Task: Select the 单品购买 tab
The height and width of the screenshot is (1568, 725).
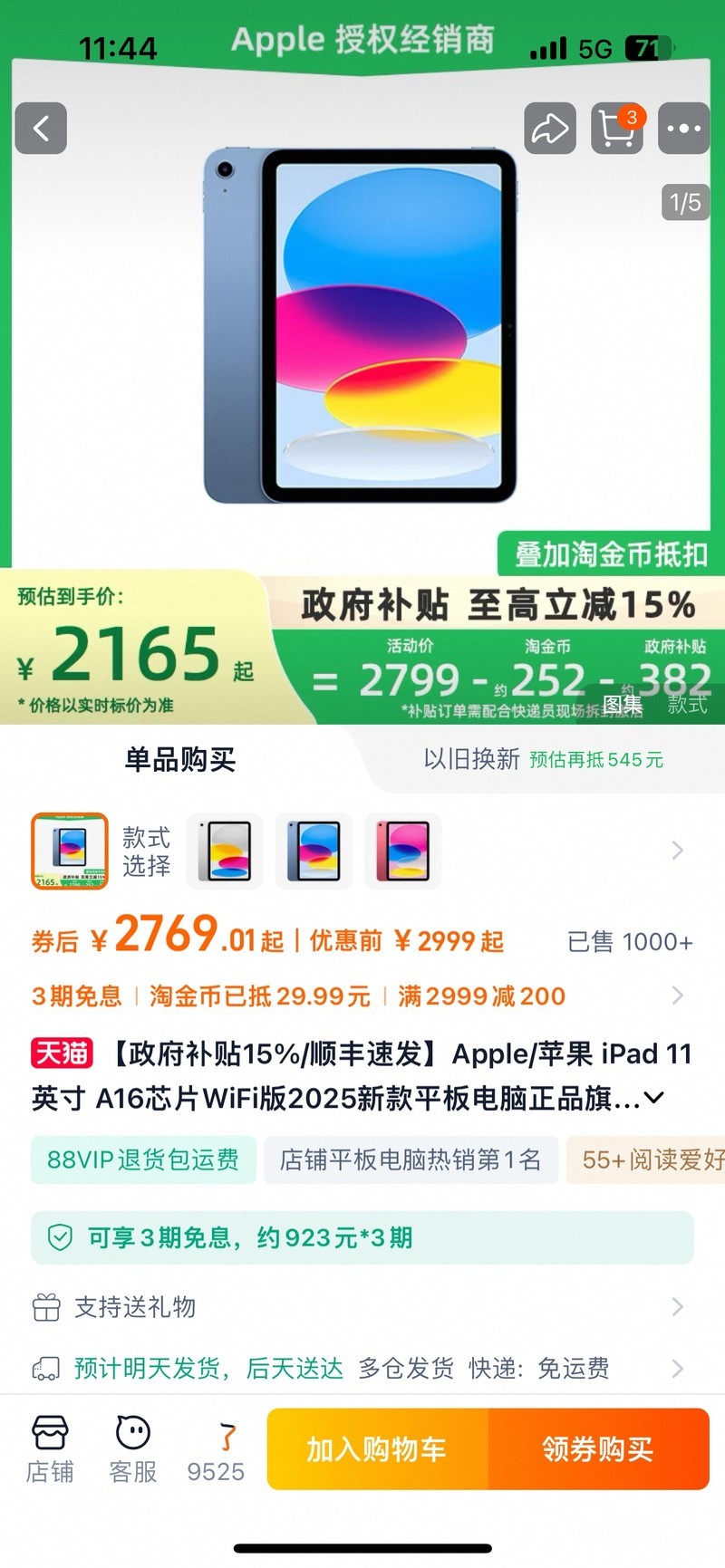Action: pyautogui.click(x=180, y=759)
